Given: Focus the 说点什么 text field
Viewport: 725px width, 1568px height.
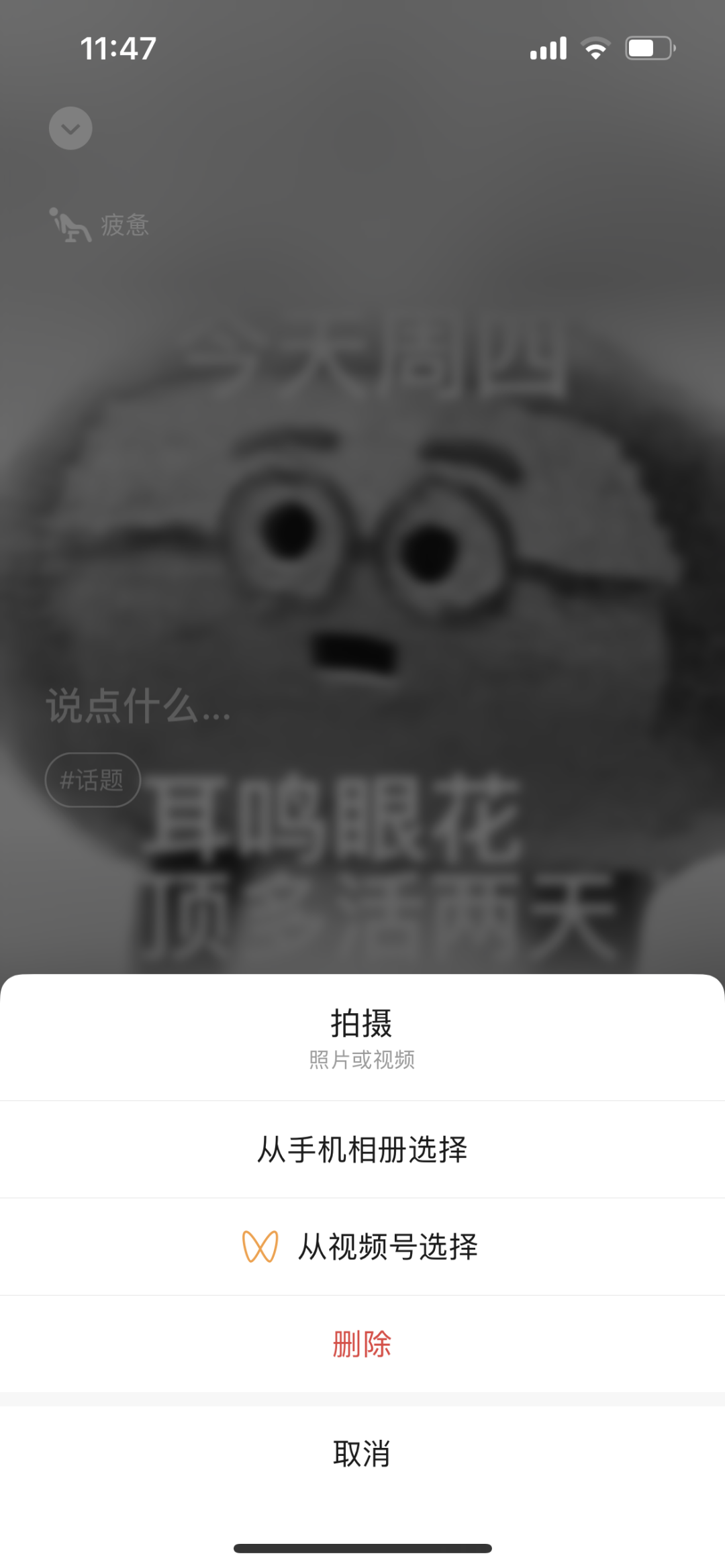Looking at the screenshot, I should pos(138,707).
